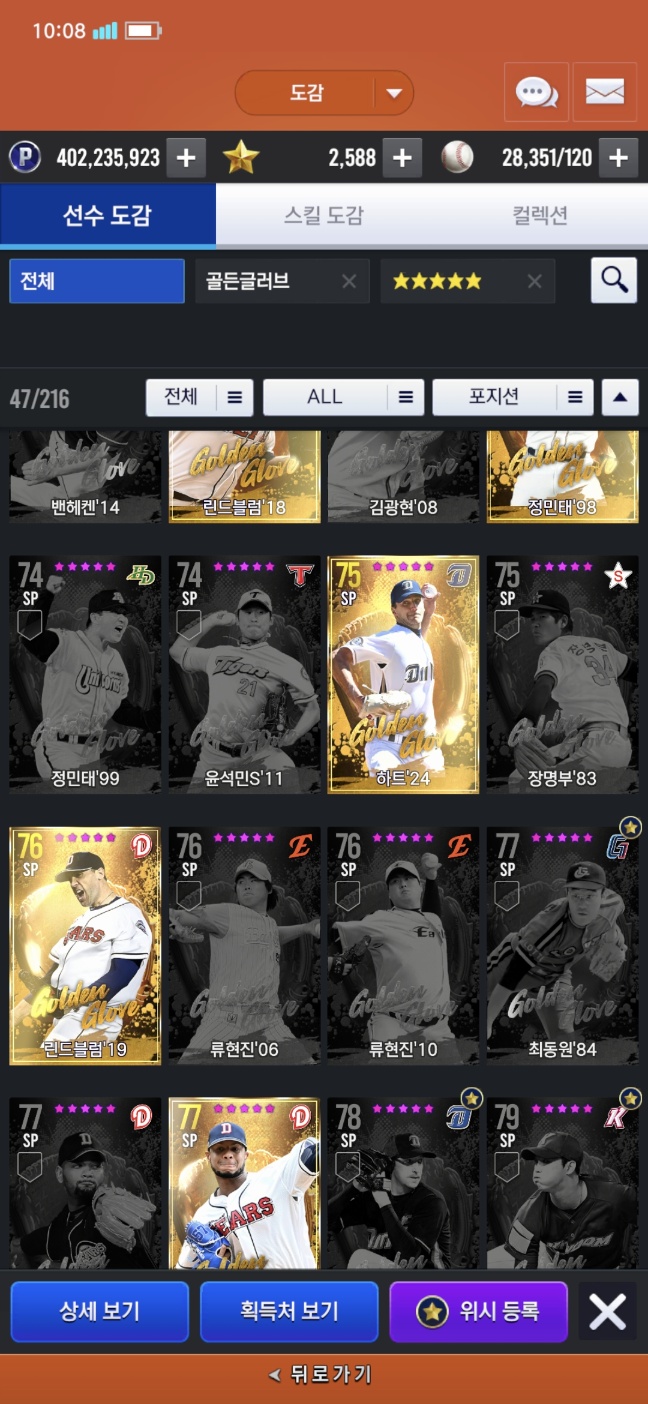
Task: Go back via 뒤로가기
Action: pyautogui.click(x=322, y=1375)
